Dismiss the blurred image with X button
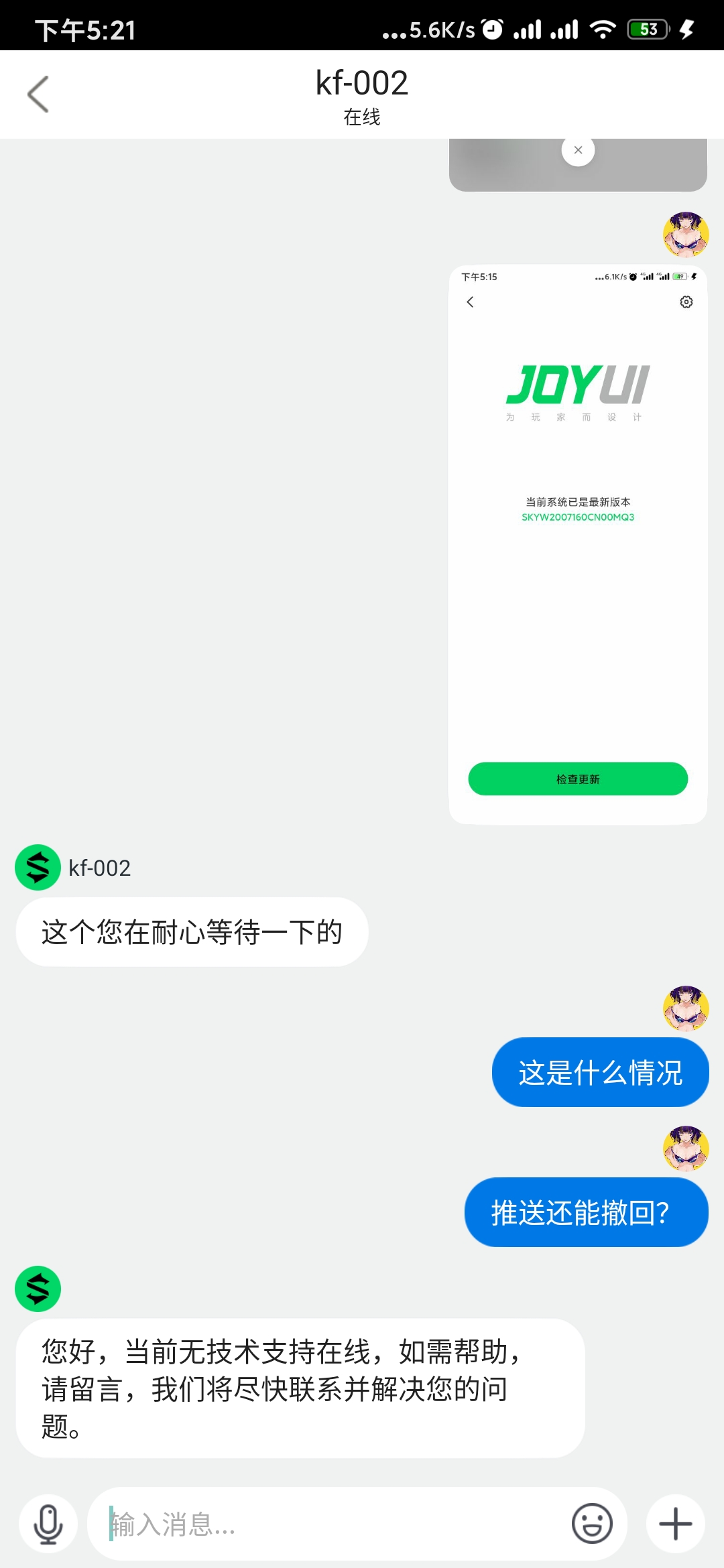The height and width of the screenshot is (1568, 724). coord(578,150)
